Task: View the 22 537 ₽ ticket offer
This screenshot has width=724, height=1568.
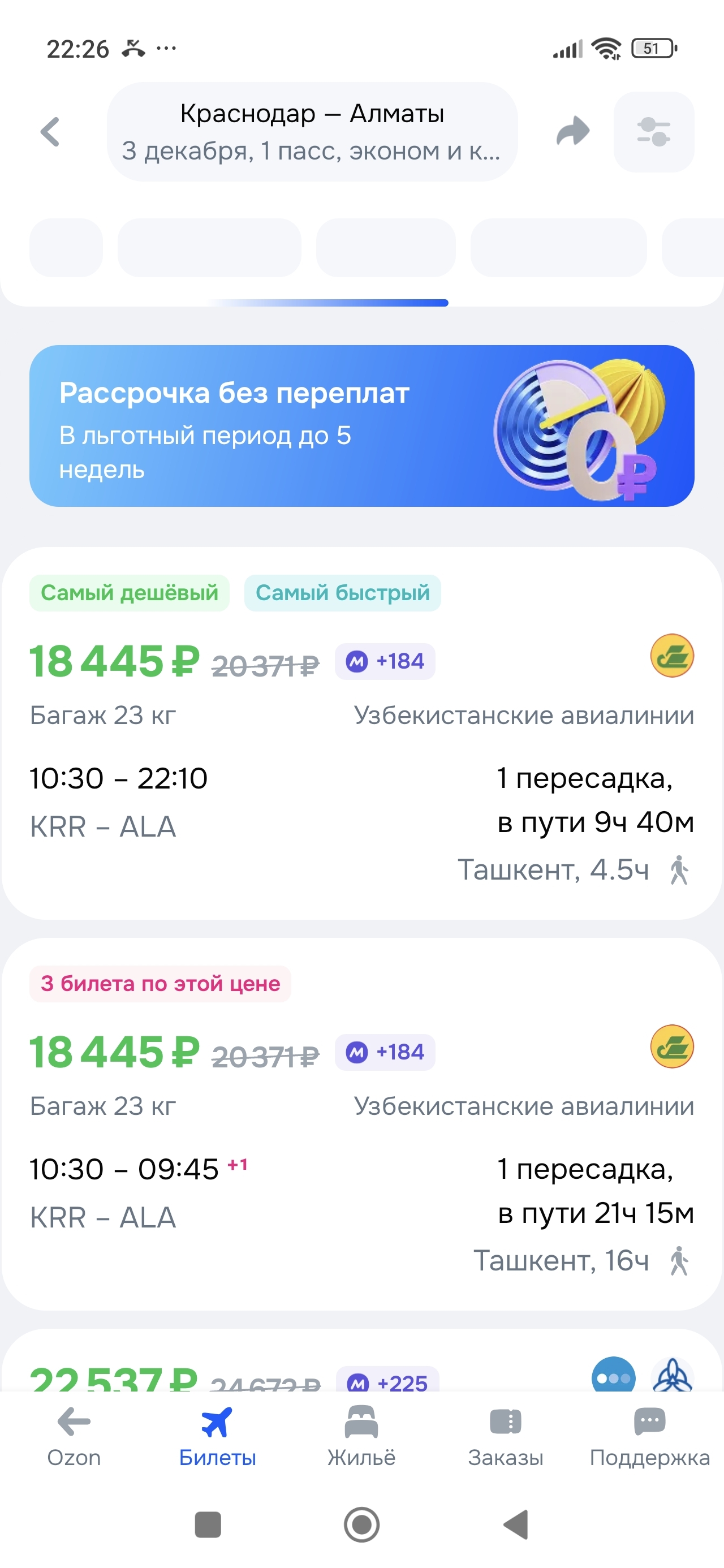Action: 361,1375
